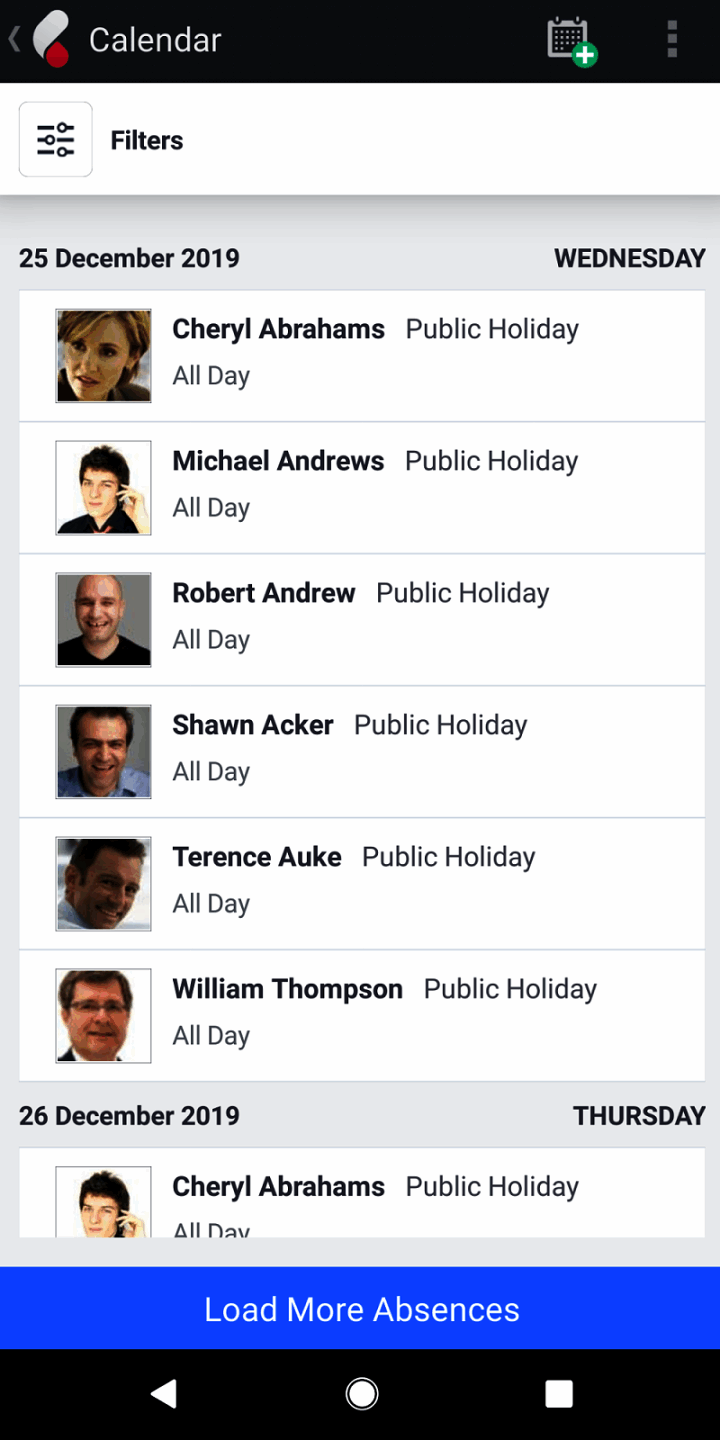The height and width of the screenshot is (1440, 720).
Task: Open Terence Auke's Public Holiday entry
Action: 362,884
